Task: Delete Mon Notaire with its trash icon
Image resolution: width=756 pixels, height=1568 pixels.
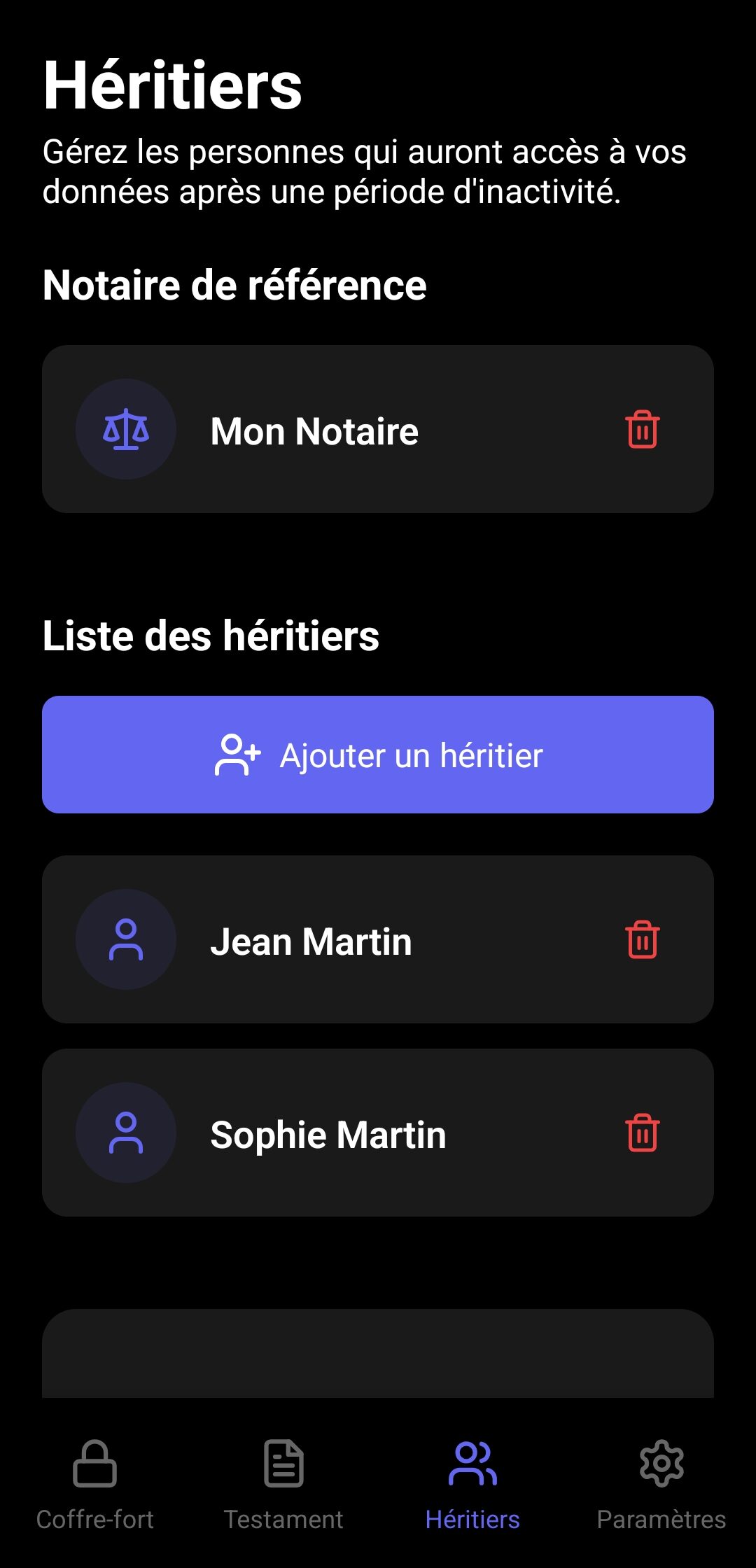Action: [x=642, y=429]
